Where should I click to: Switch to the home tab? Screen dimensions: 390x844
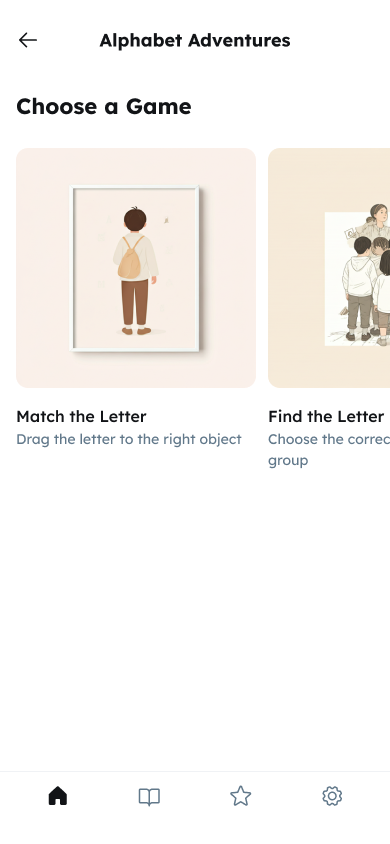(x=58, y=796)
